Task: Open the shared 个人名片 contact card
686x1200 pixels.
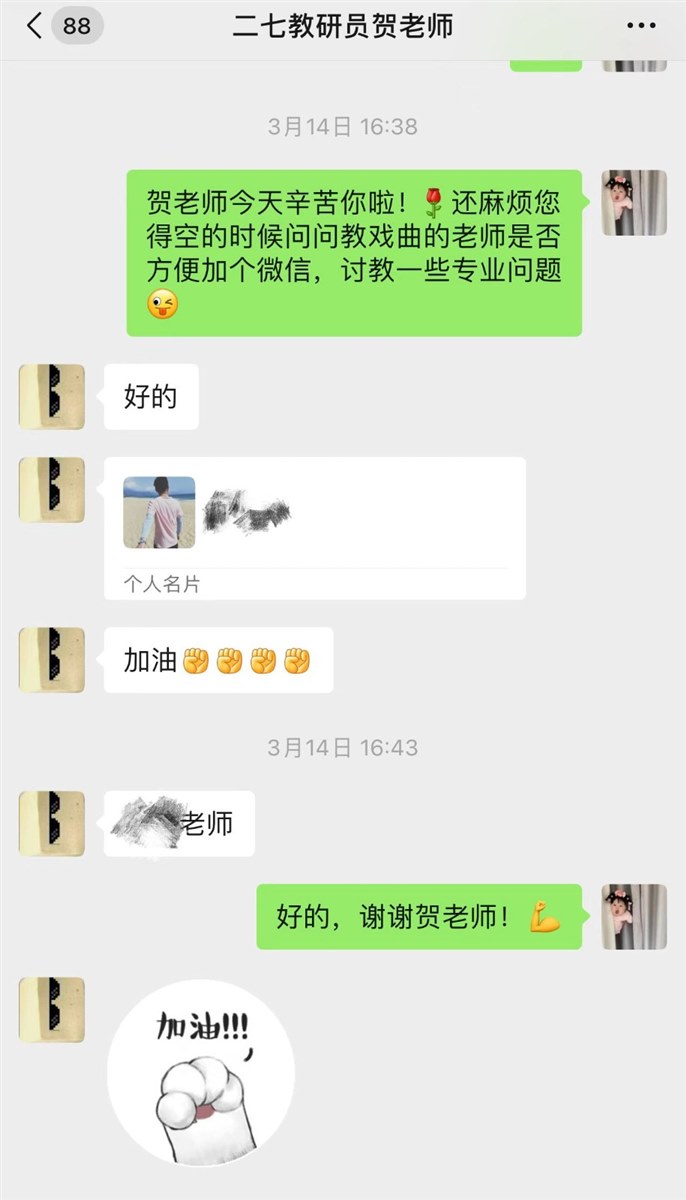Action: (314, 527)
